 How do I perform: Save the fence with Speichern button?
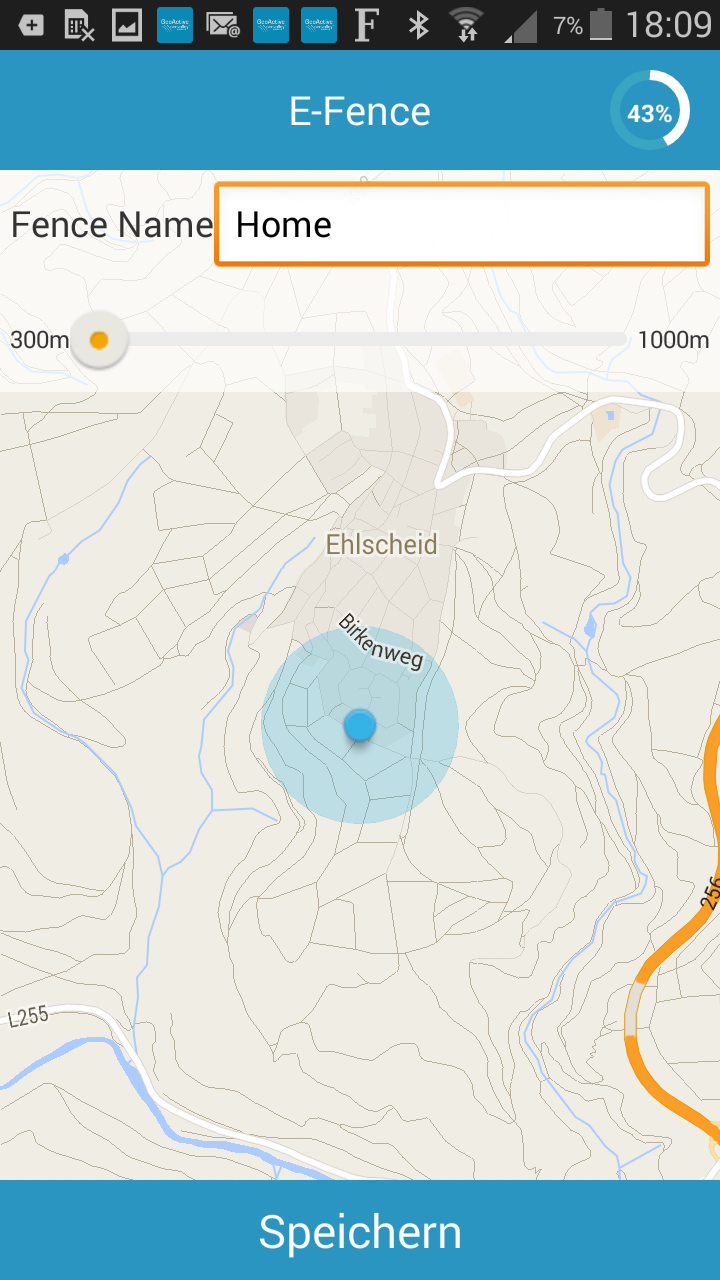360,1231
